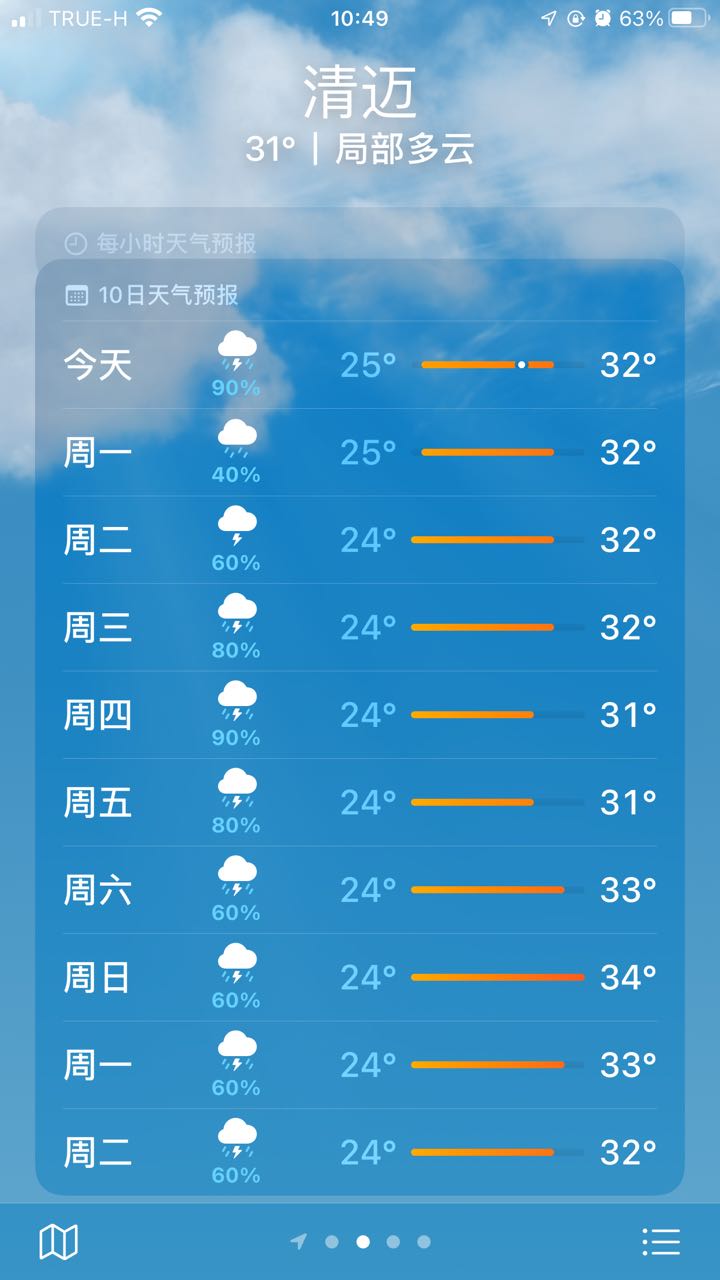Image resolution: width=720 pixels, height=1280 pixels.
Task: Open the weather map
Action: click(59, 1242)
